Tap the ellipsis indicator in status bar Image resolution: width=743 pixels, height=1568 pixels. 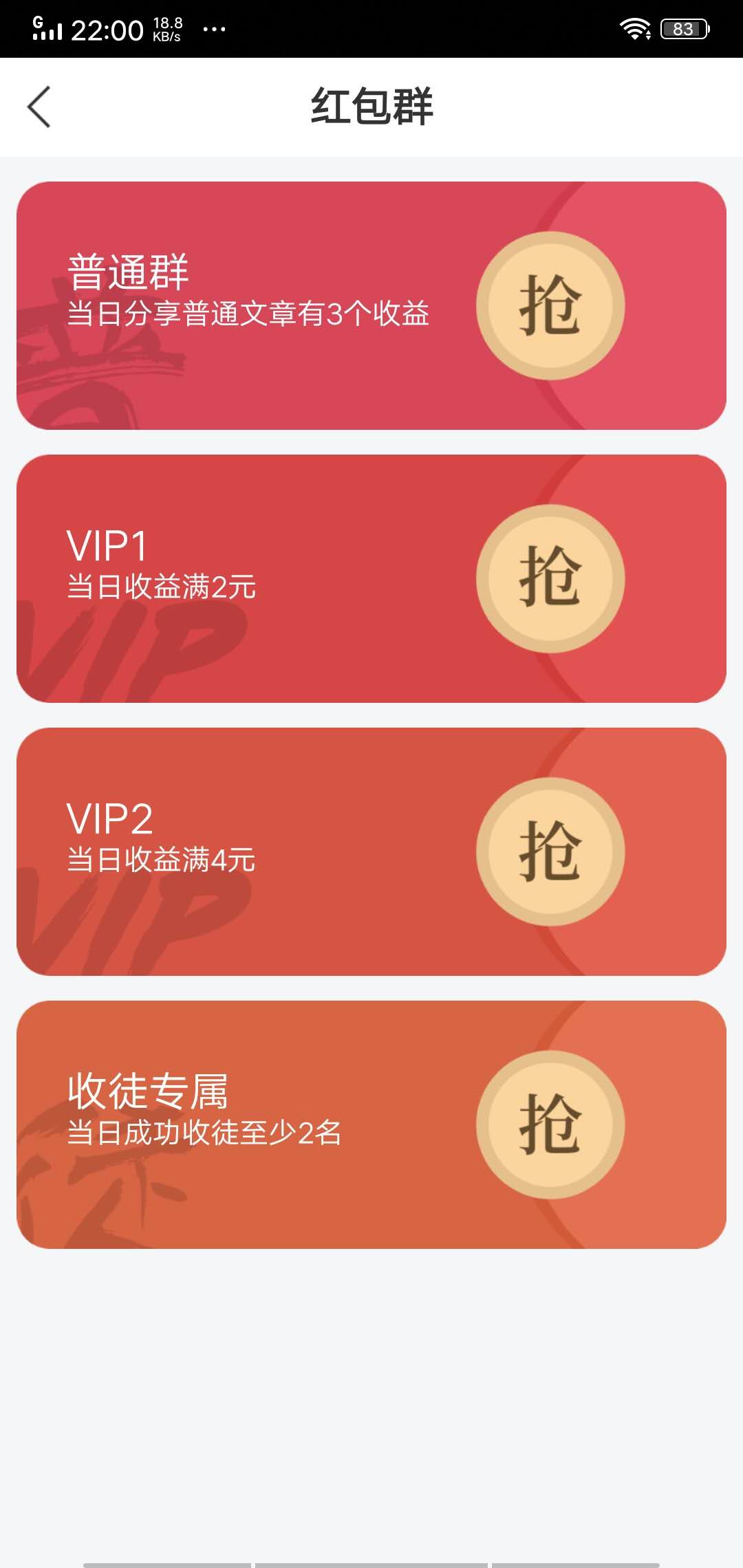(215, 28)
